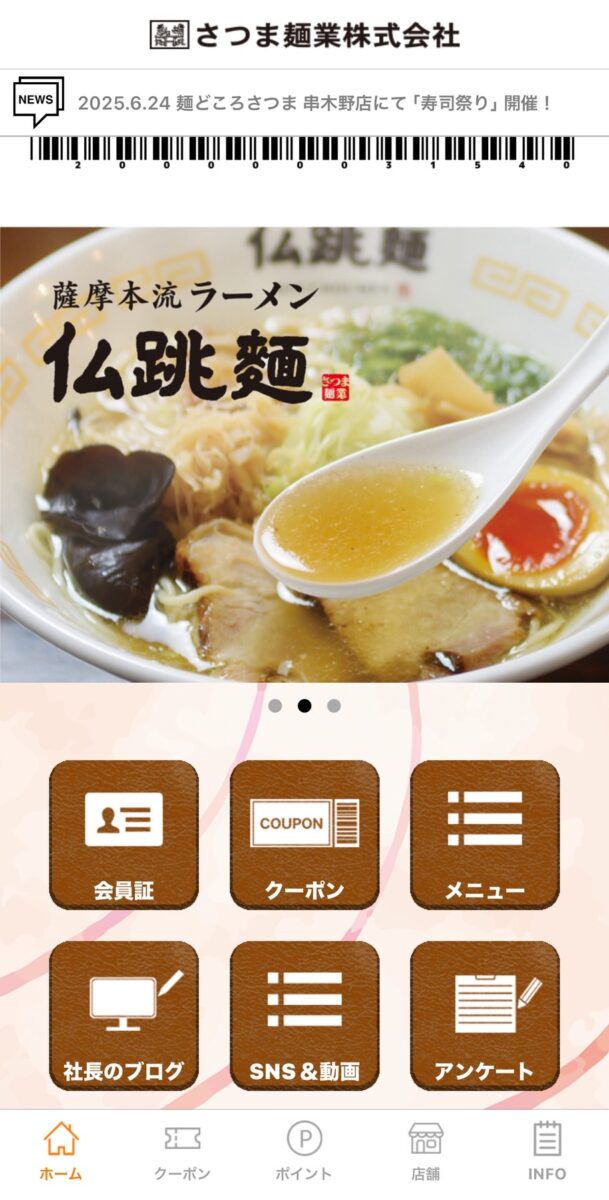Viewport: 609px width, 1200px height.
Task: Open the 会員証 membership card
Action: coord(124,835)
